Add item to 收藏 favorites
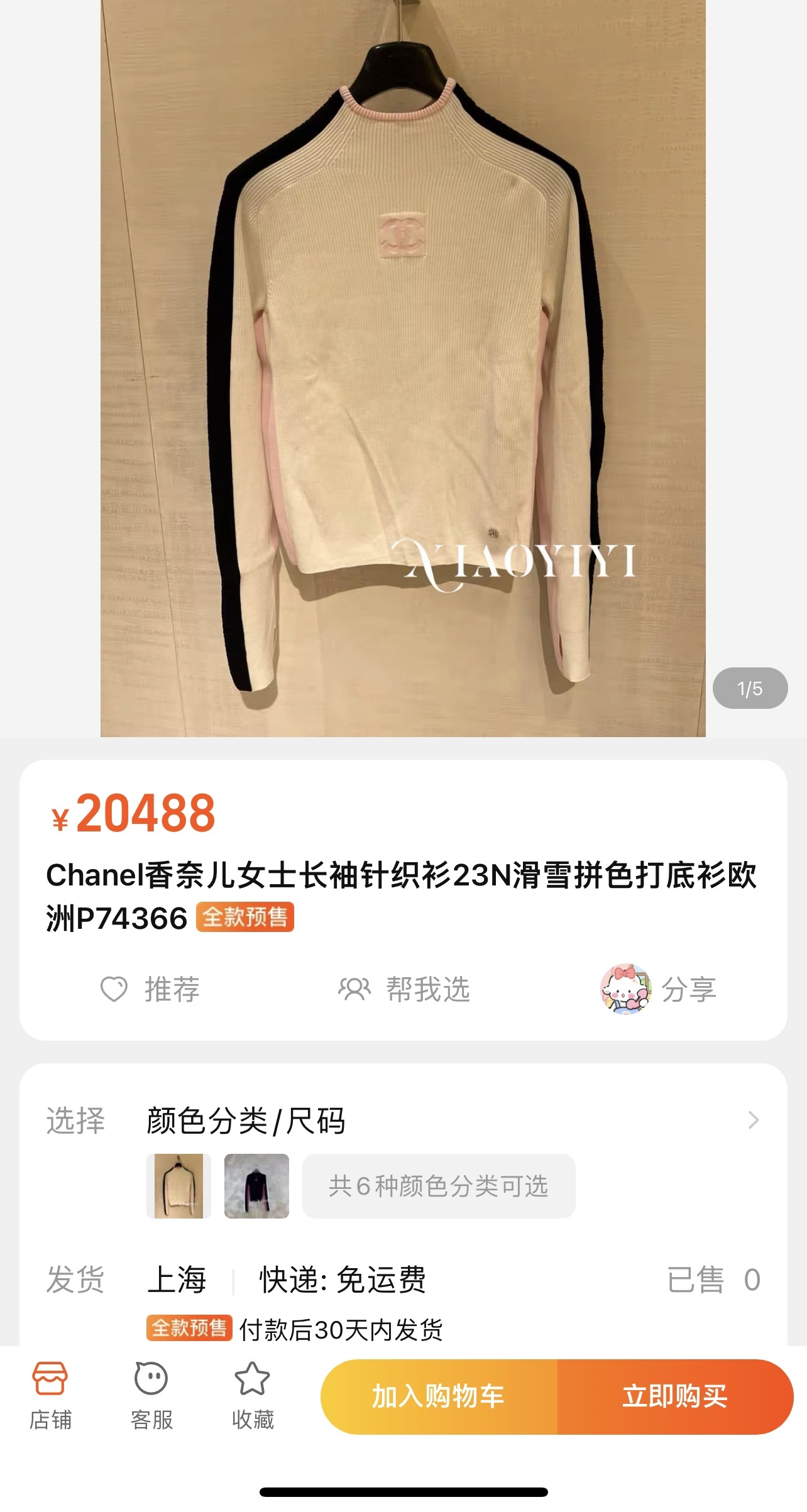The image size is (807, 1512). pyautogui.click(x=252, y=1396)
